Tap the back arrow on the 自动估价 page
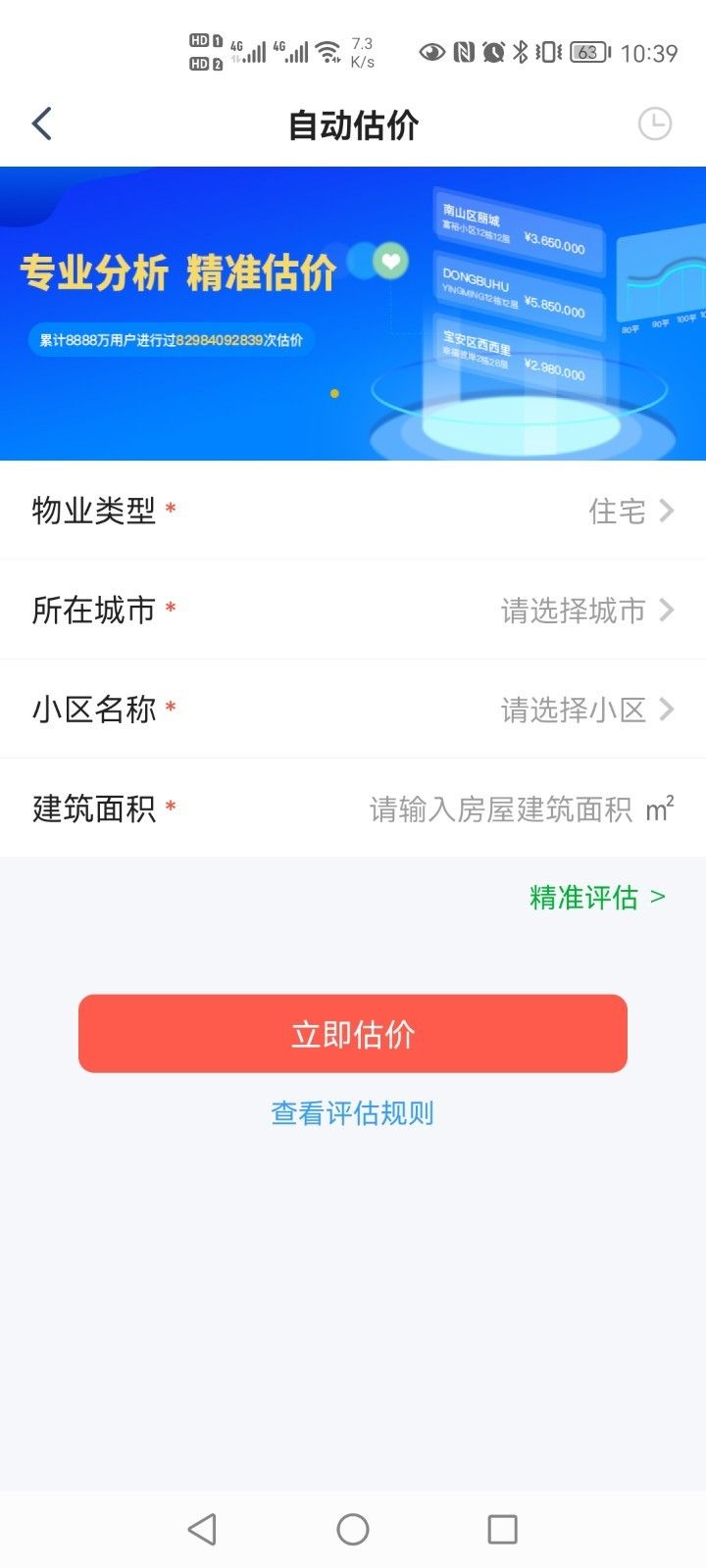The image size is (706, 1568). pos(41,123)
